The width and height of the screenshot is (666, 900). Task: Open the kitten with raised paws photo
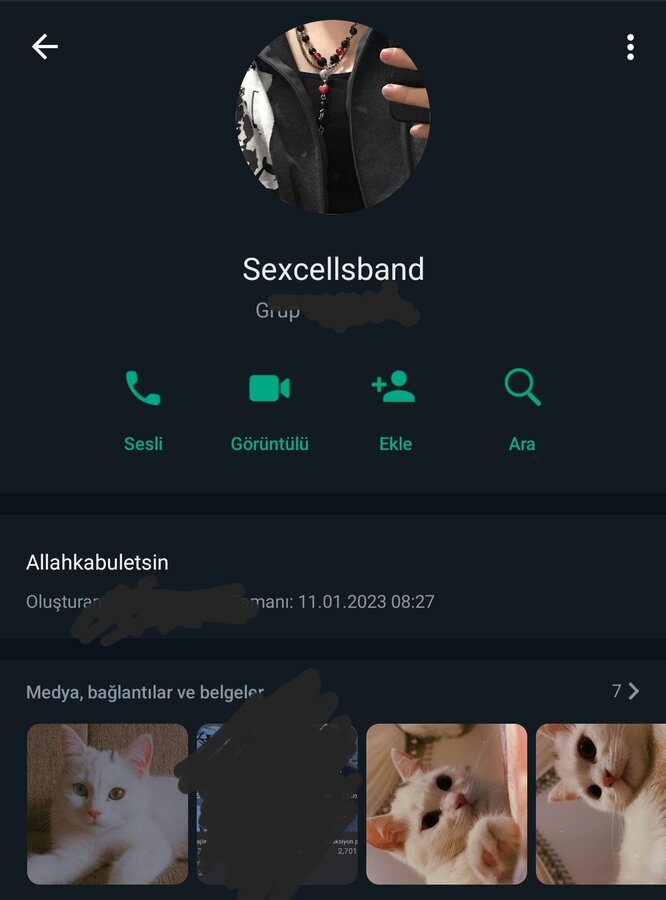446,804
